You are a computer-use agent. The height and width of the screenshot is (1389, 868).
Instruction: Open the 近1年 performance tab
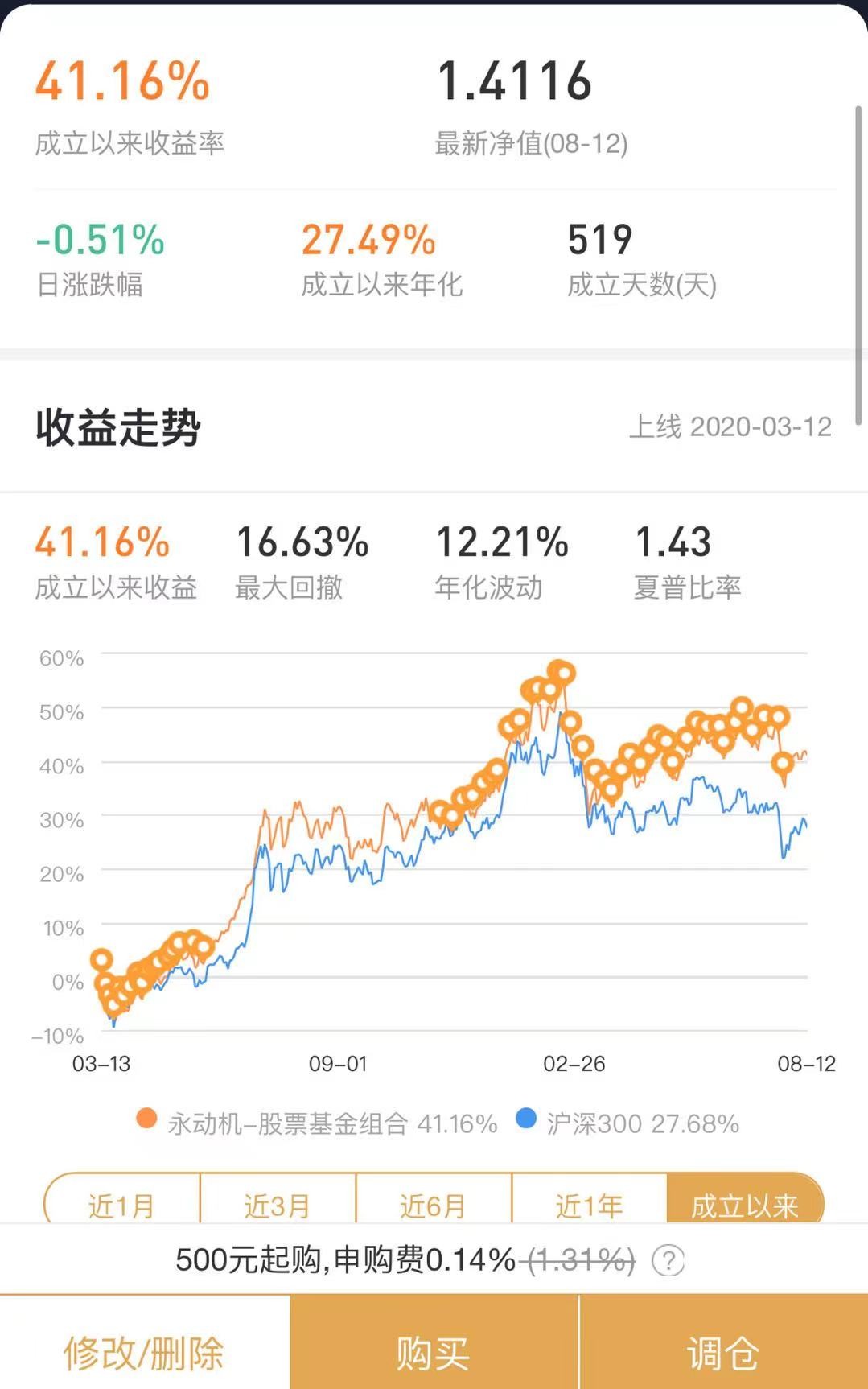pos(591,1202)
